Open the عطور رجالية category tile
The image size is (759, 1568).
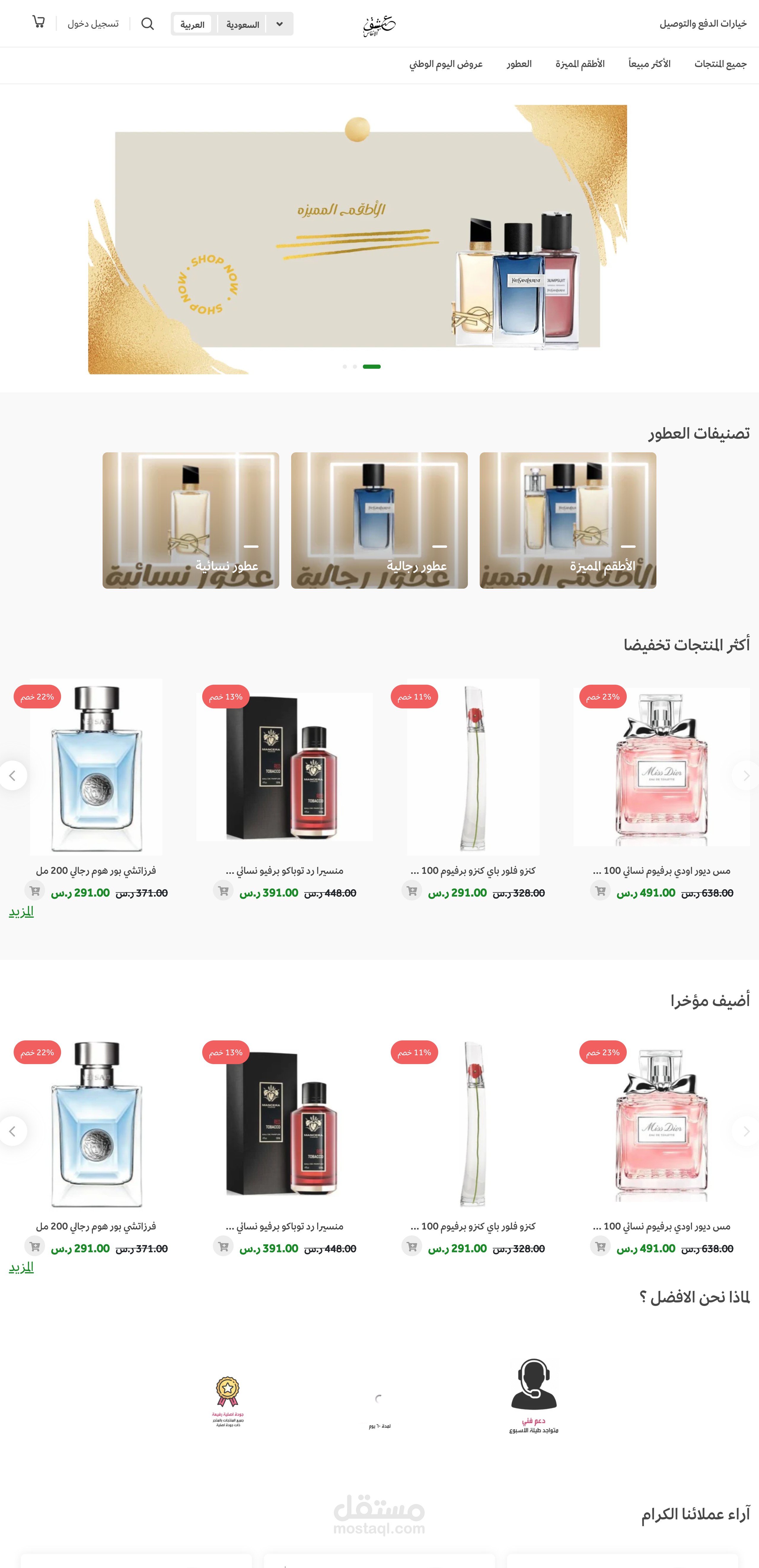coord(379,520)
